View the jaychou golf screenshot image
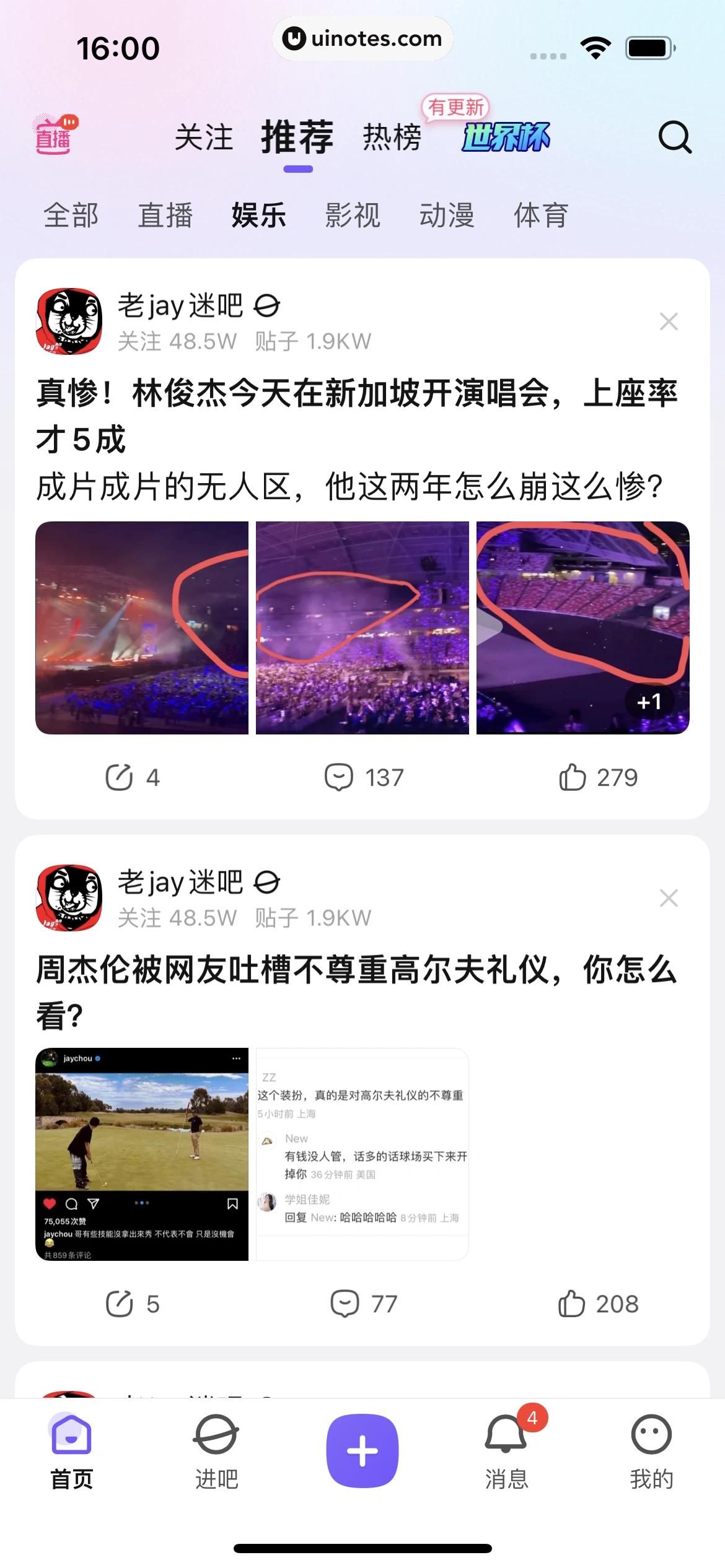The image size is (725, 1568). 142,1154
